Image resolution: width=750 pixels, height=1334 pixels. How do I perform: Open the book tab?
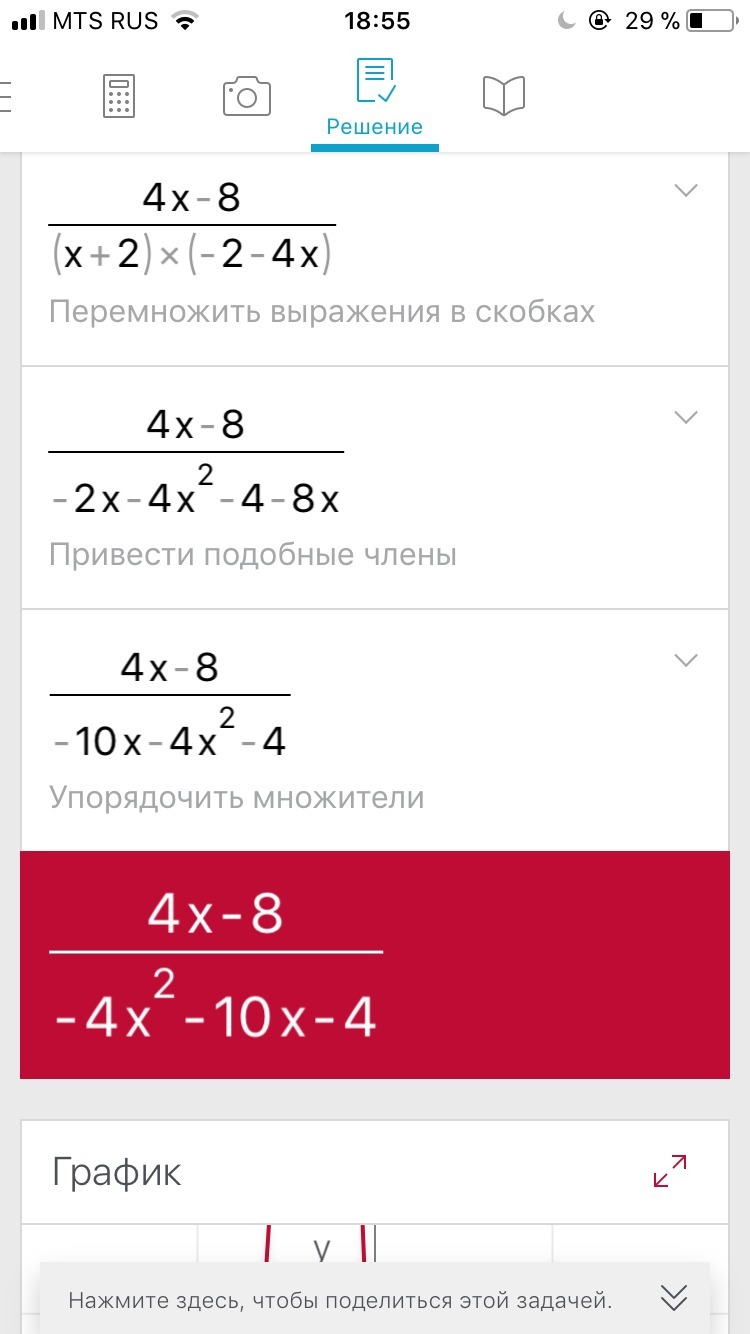click(x=503, y=97)
